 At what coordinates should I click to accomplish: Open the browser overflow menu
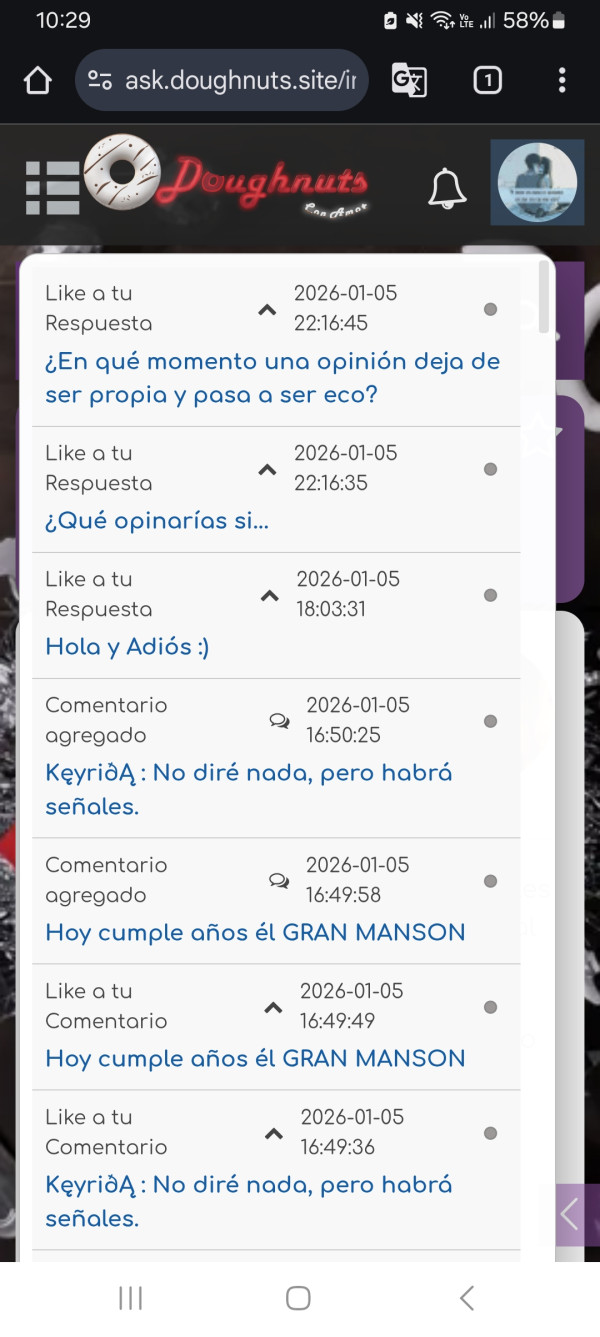562,80
